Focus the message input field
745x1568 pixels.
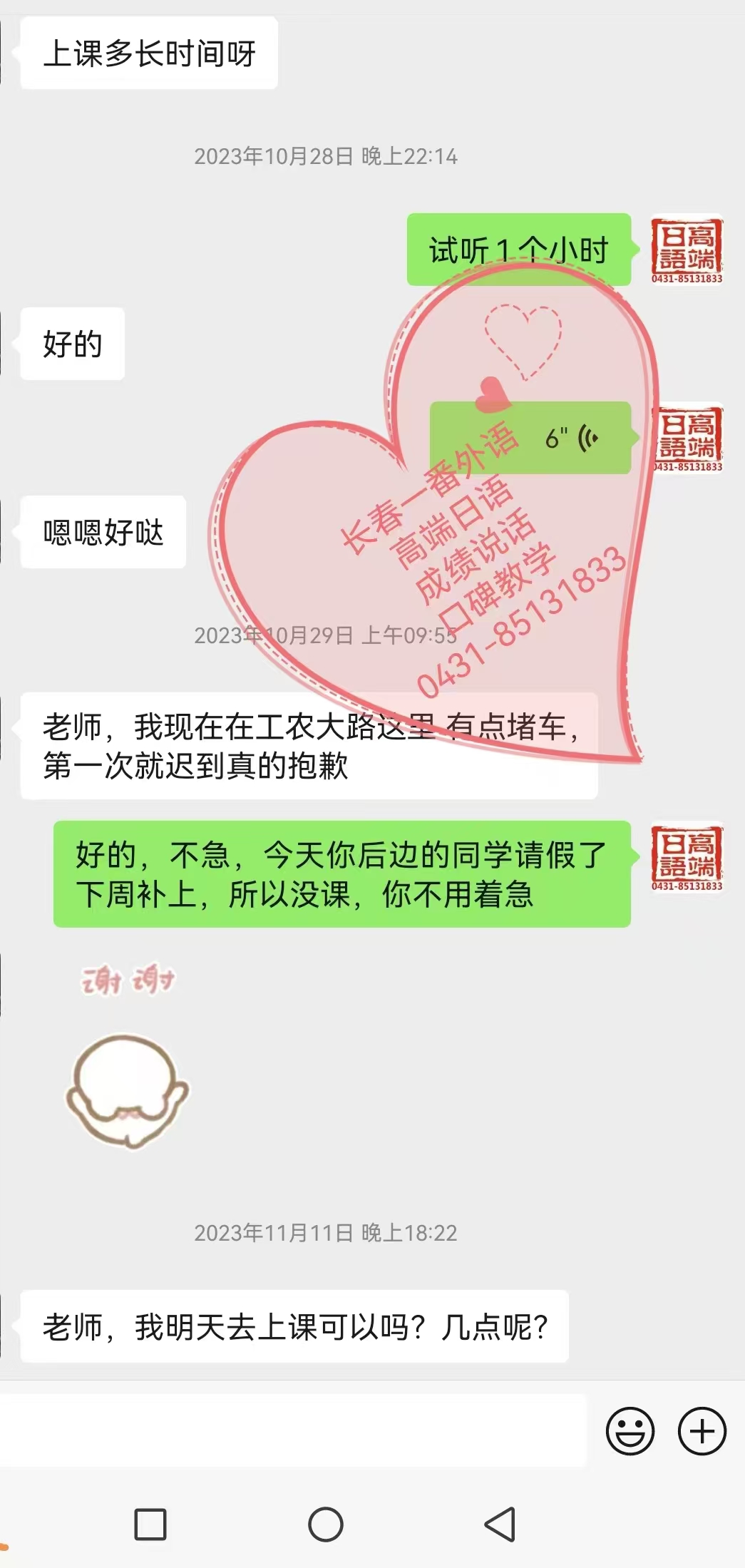[x=292, y=1430]
